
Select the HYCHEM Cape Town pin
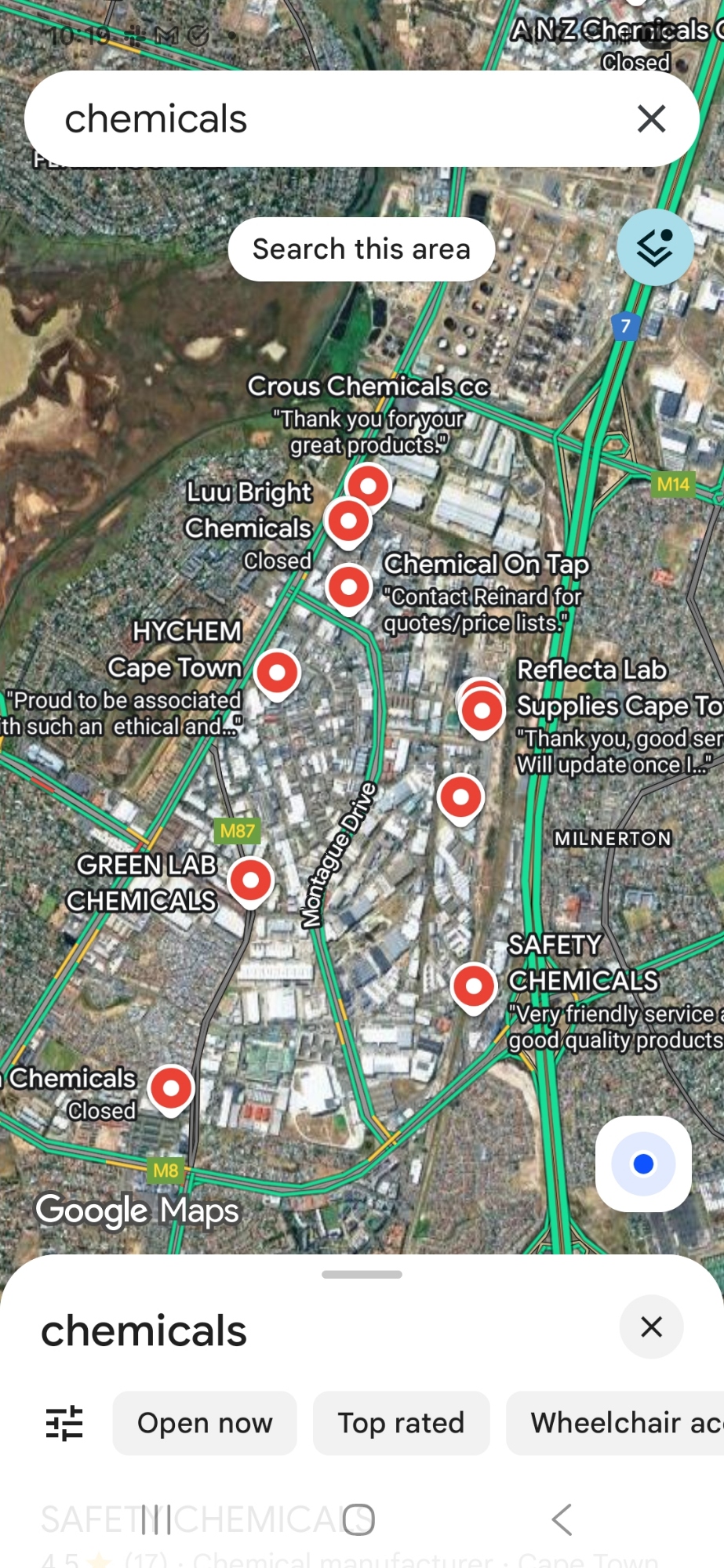click(x=277, y=672)
